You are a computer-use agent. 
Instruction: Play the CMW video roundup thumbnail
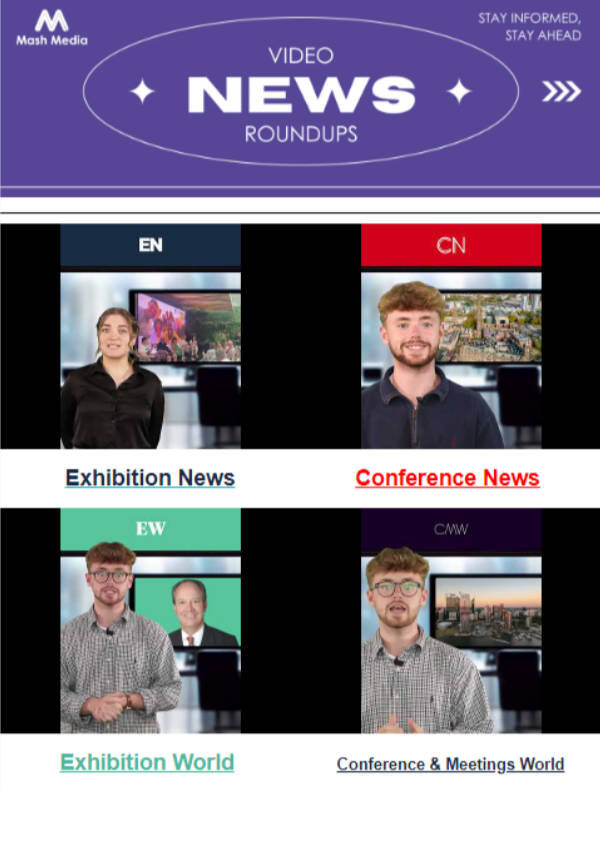pos(451,621)
